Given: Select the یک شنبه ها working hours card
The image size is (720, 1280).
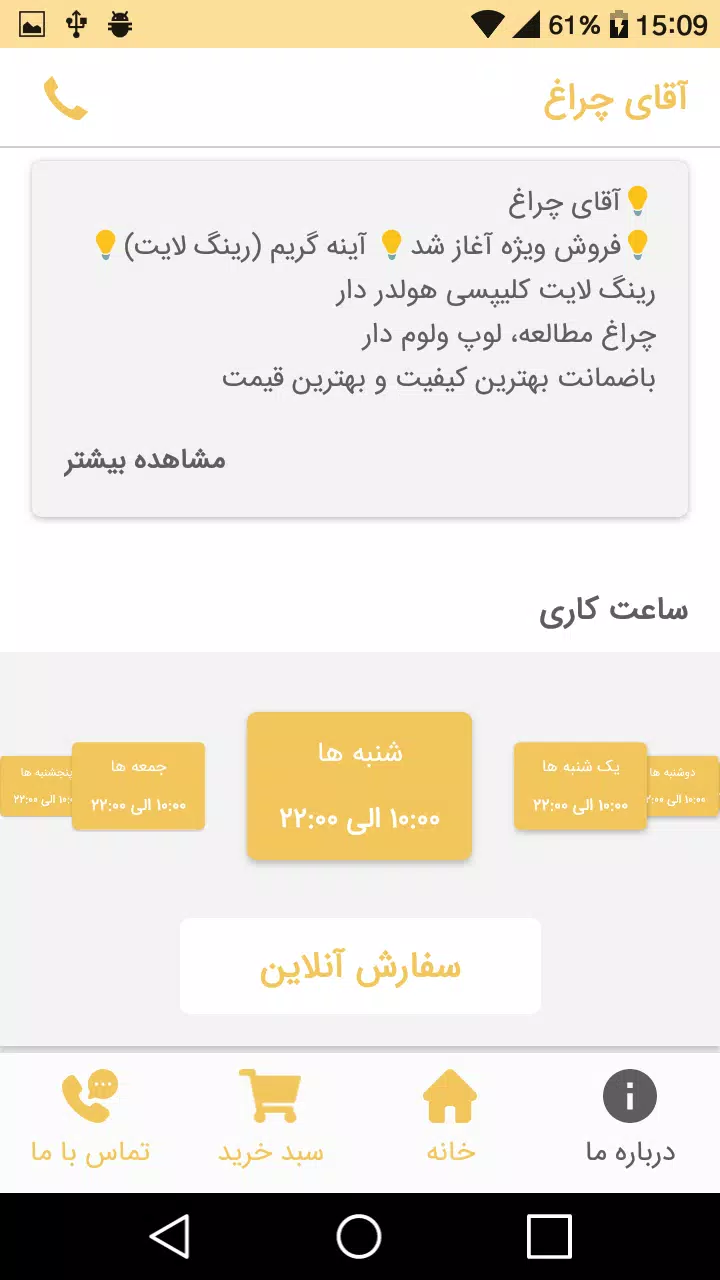Looking at the screenshot, I should [581, 786].
